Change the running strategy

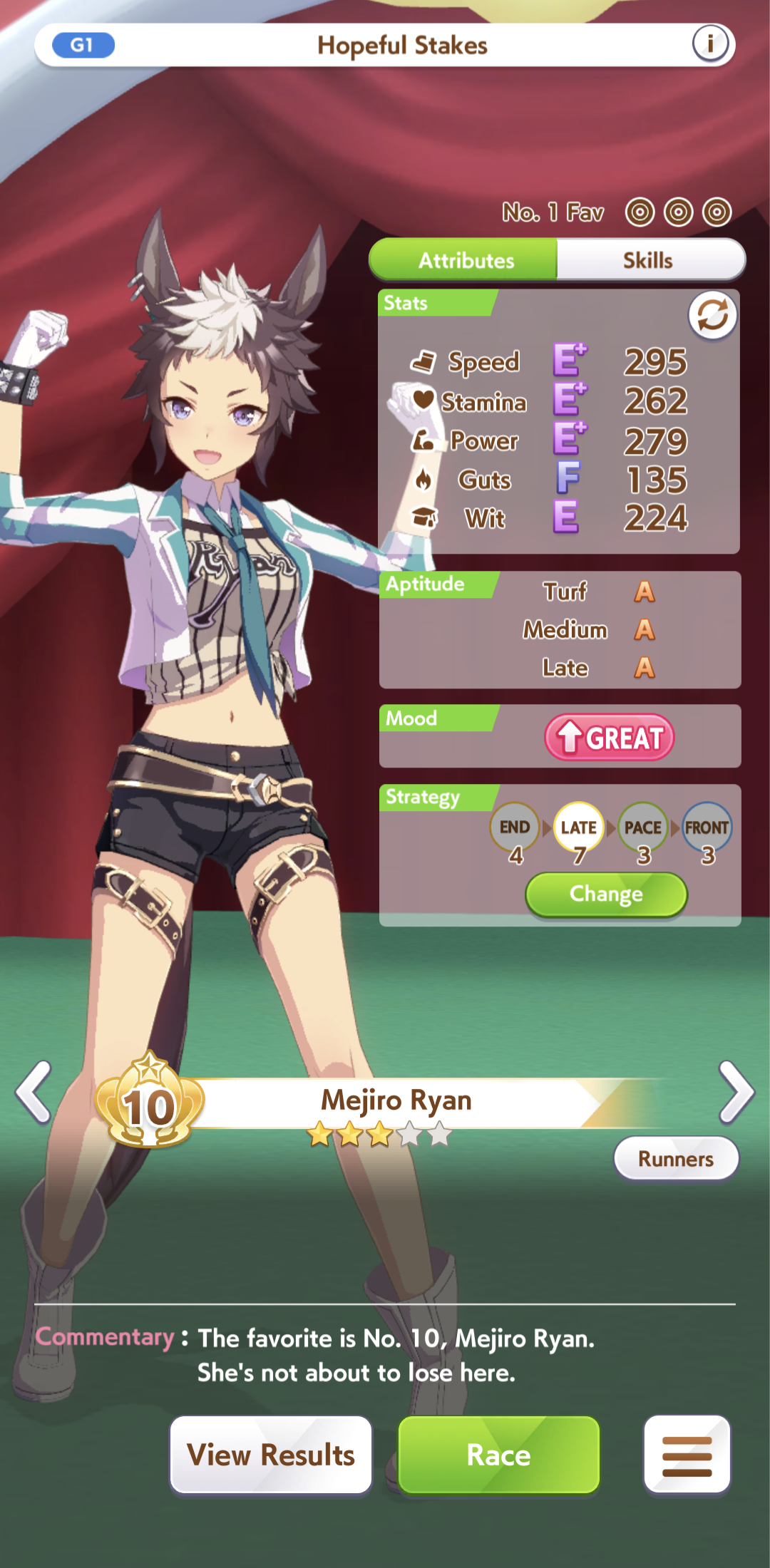coord(606,894)
